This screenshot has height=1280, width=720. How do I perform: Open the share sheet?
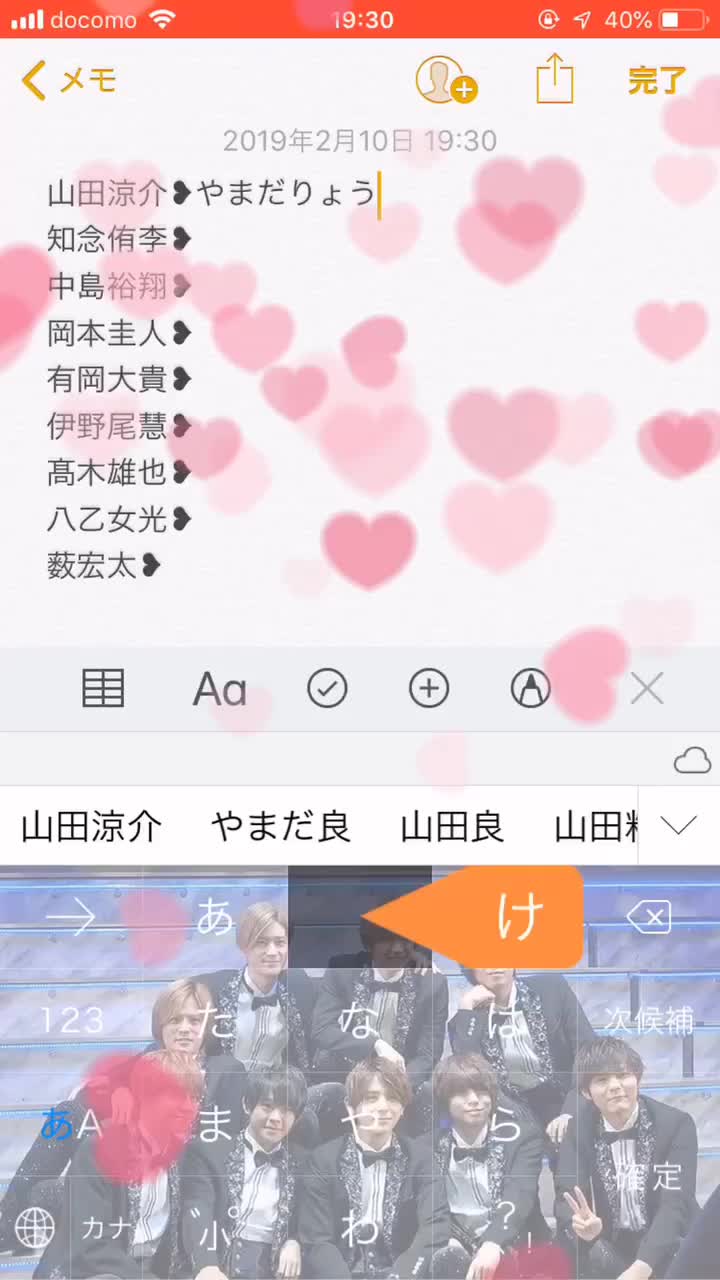point(555,78)
